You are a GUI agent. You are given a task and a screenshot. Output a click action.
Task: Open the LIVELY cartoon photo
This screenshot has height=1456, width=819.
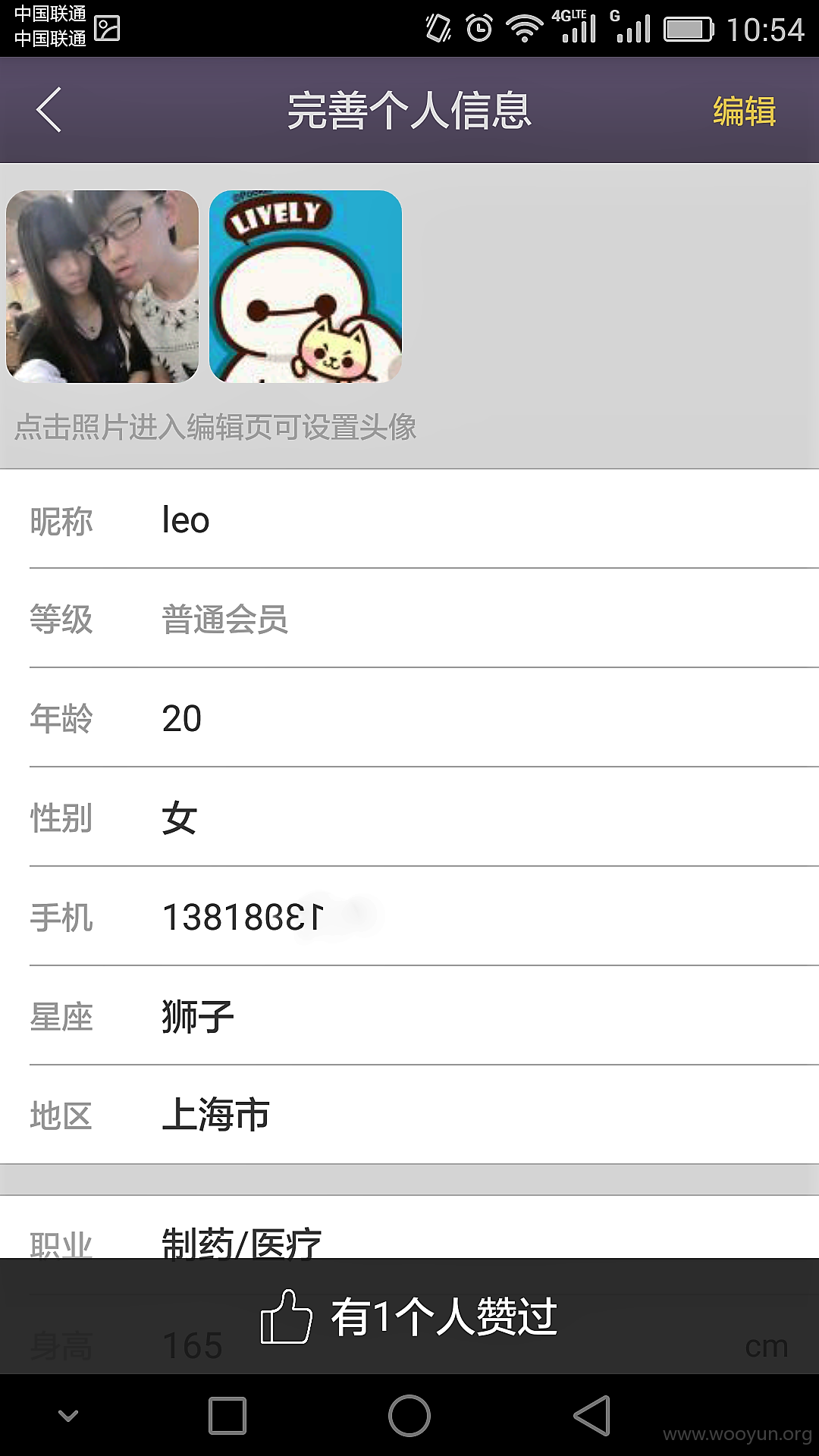tap(306, 287)
